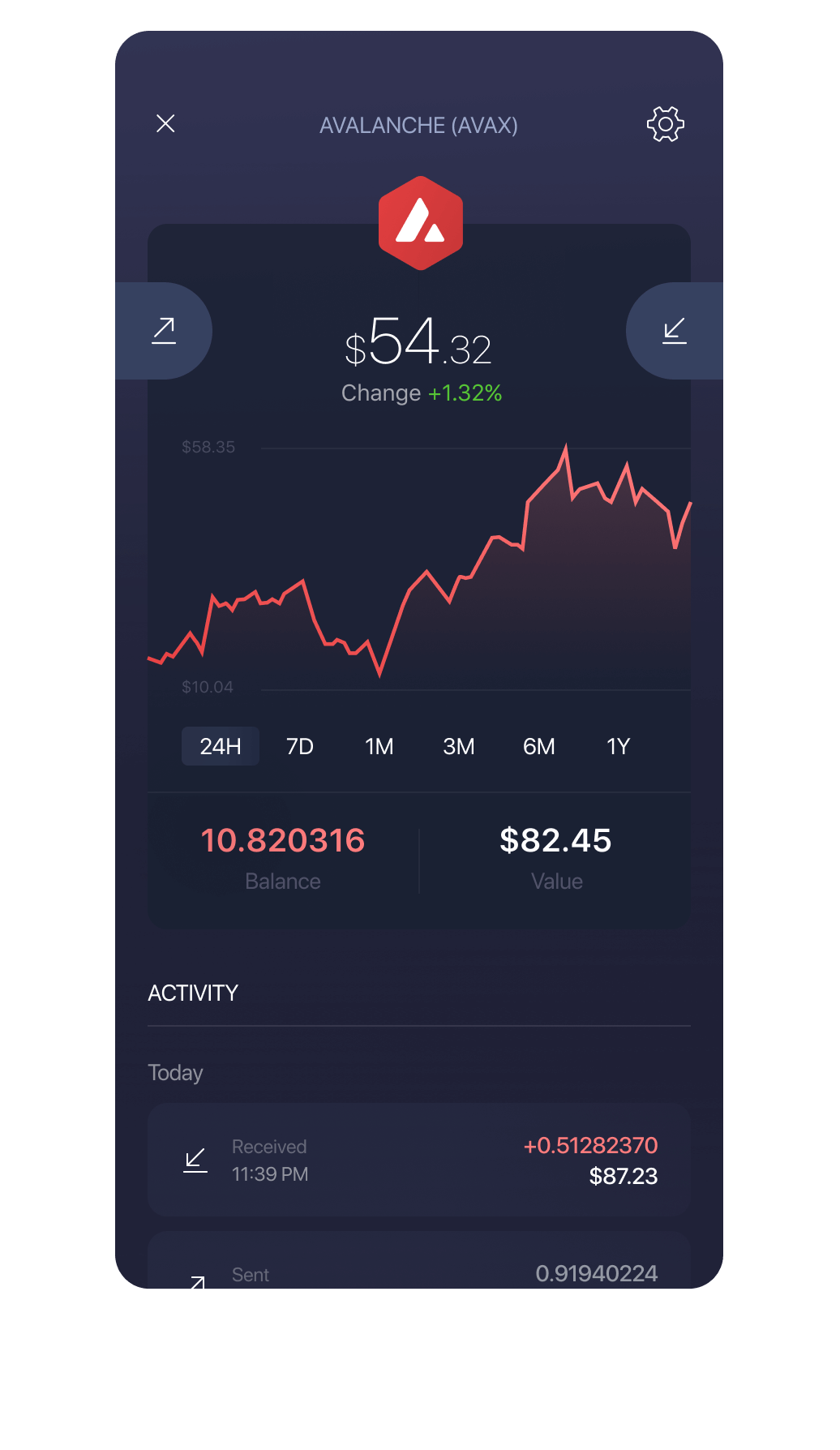Open the Sent 0.91940224 transaction

click(419, 1260)
